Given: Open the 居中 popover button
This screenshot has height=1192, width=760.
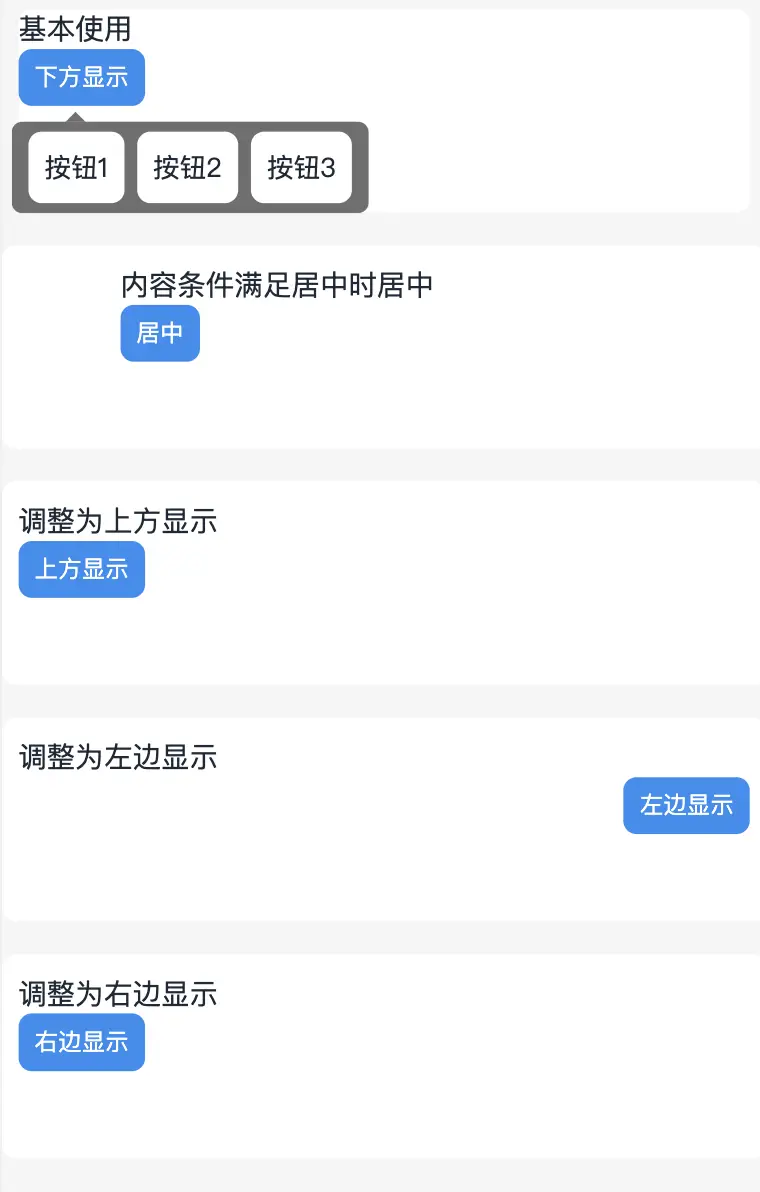Looking at the screenshot, I should click(160, 333).
